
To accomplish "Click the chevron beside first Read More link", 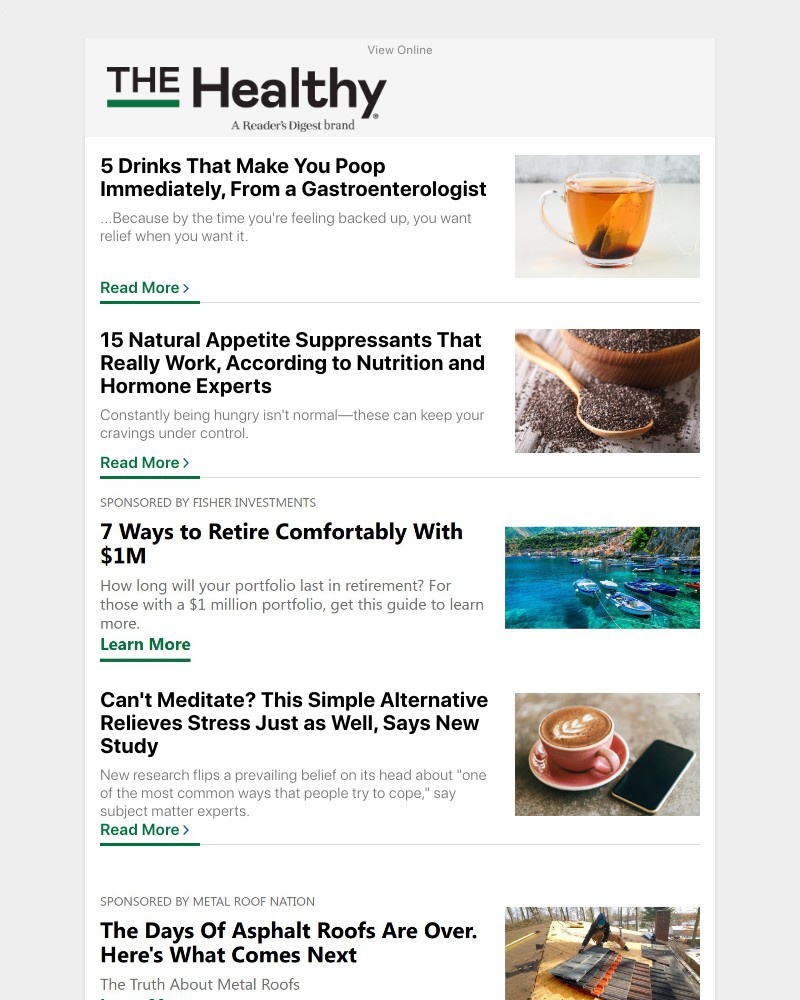I will [185, 287].
